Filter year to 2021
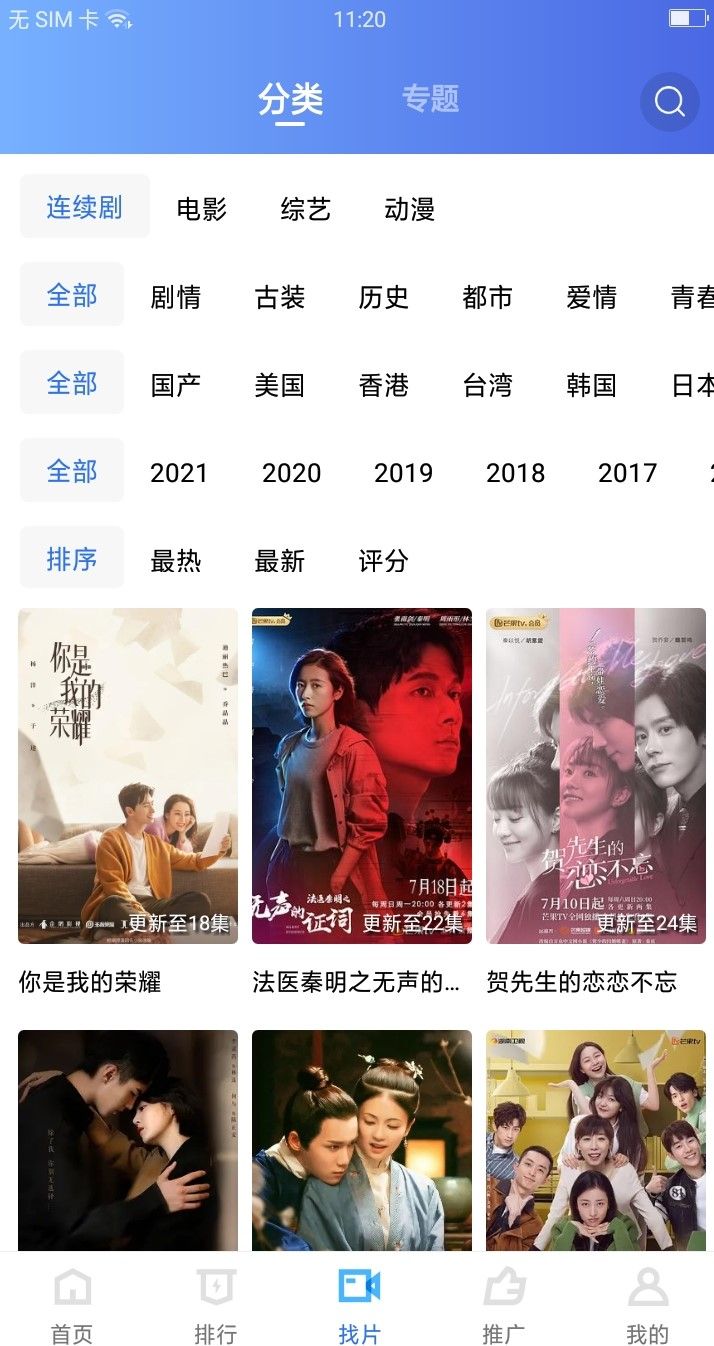714x1346 pixels. coord(179,472)
